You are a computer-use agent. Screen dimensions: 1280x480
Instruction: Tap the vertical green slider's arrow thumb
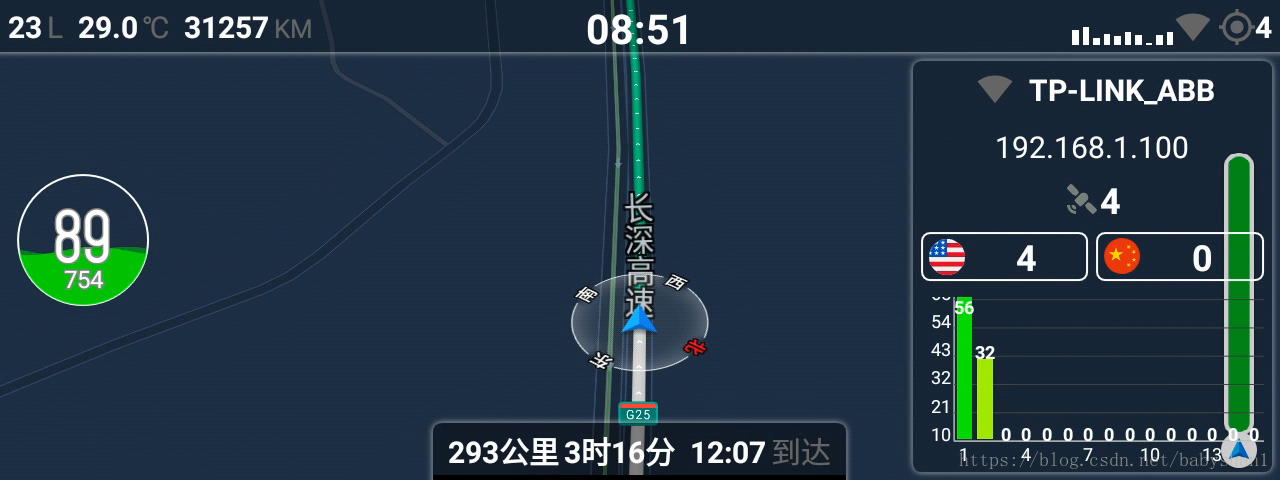[x=1240, y=451]
